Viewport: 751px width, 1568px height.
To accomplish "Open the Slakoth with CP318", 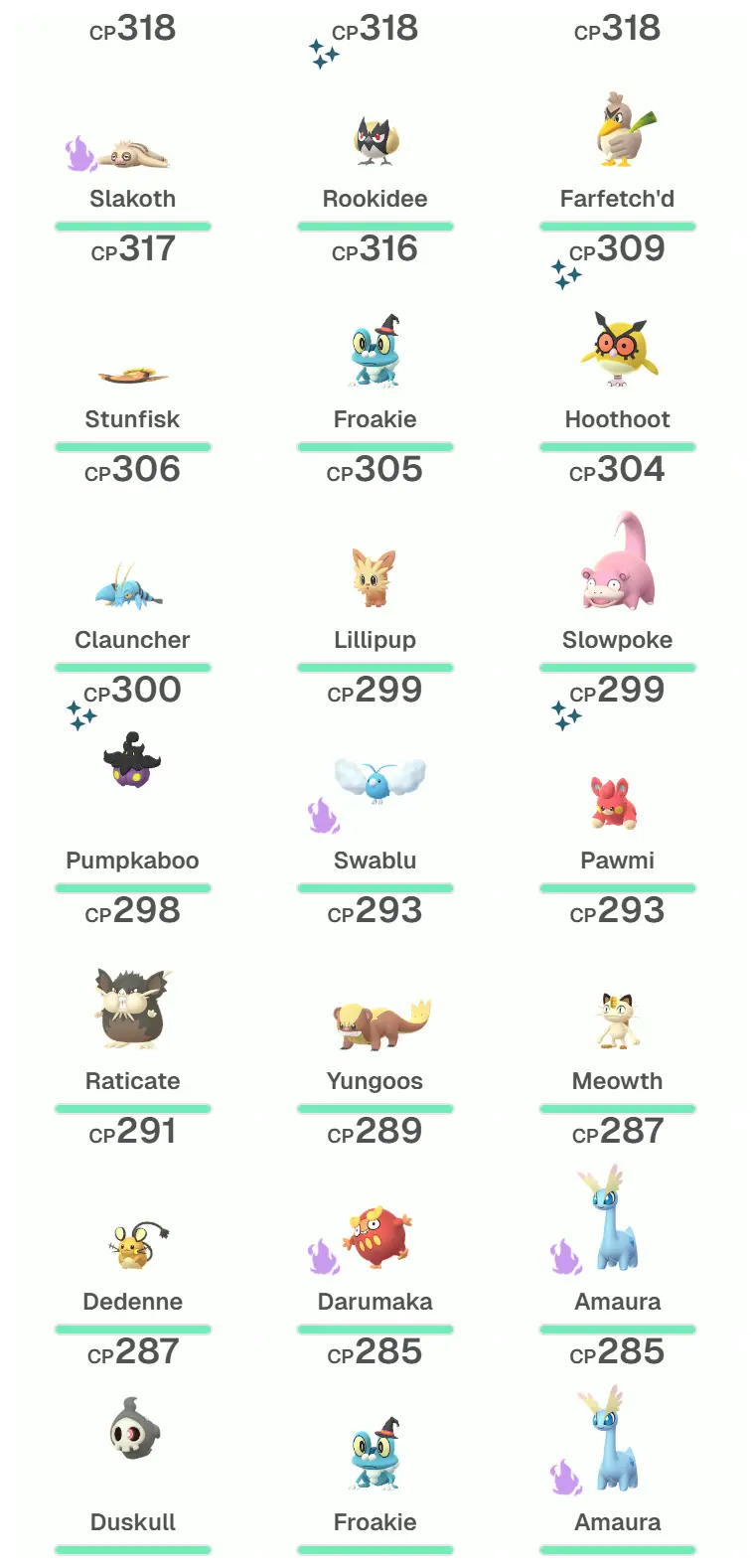I will (x=133, y=149).
